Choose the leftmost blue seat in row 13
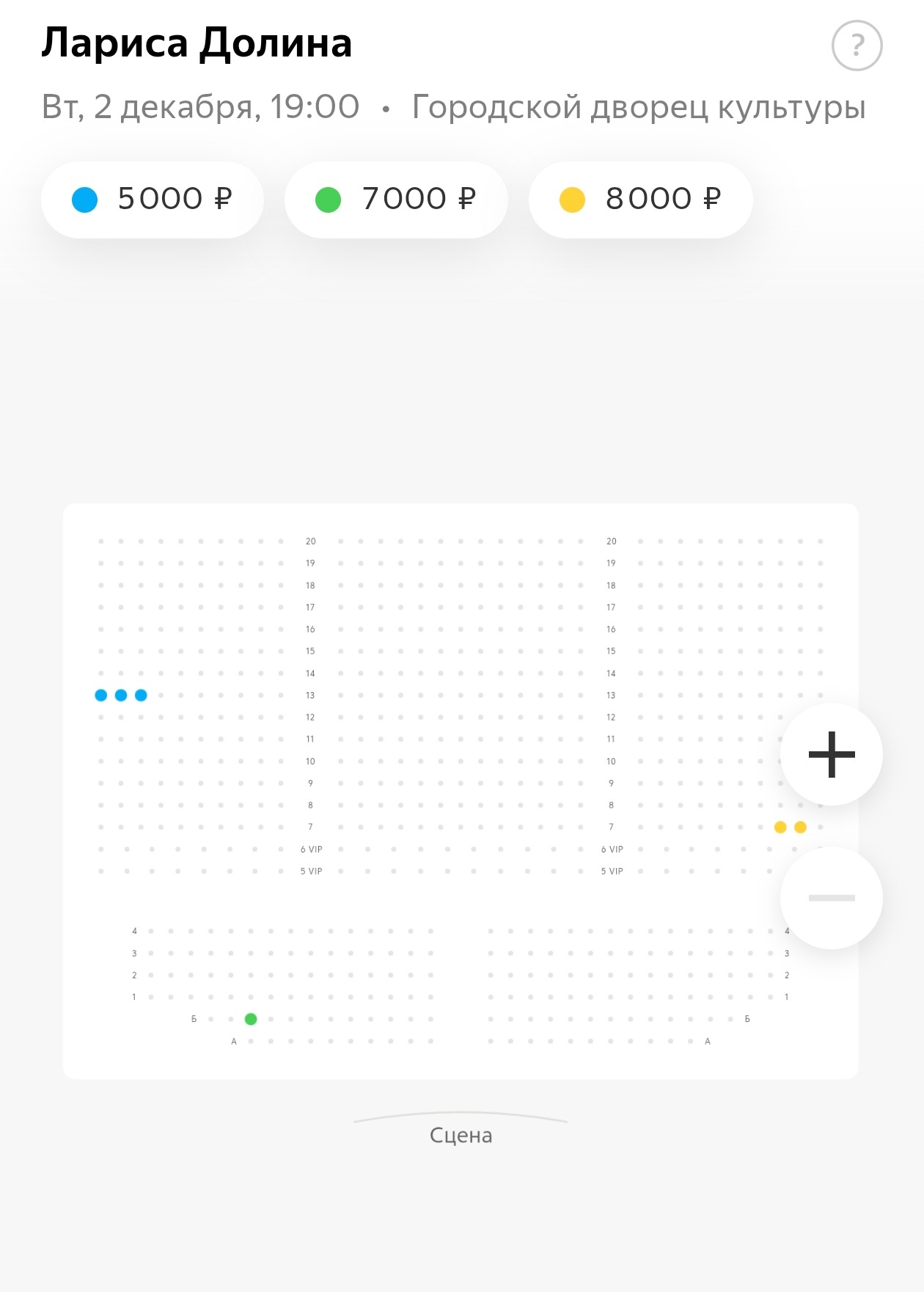Screen dimensions: 924x1292 coord(101,696)
